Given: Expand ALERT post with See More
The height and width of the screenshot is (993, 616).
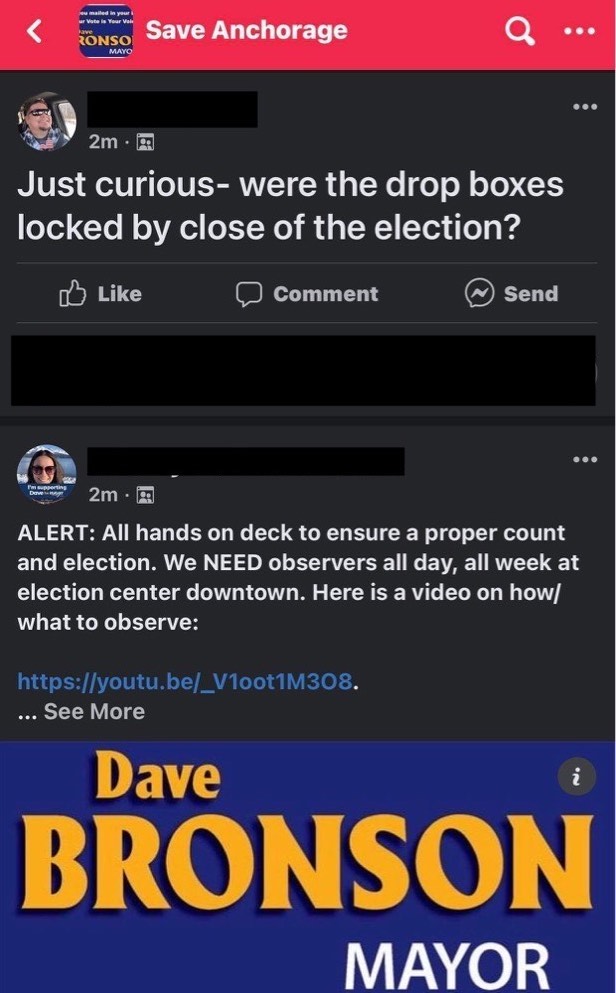Looking at the screenshot, I should (x=93, y=712).
